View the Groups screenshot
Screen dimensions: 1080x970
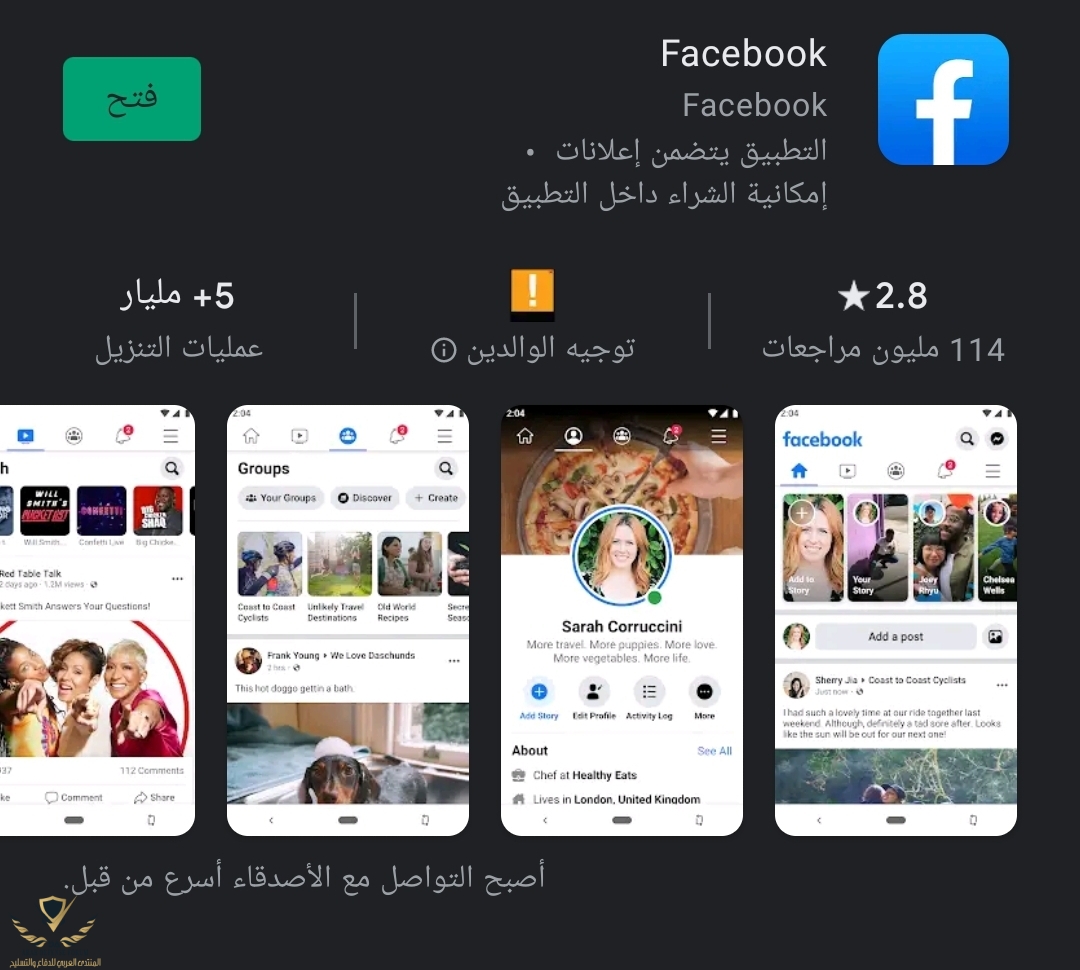pos(347,620)
